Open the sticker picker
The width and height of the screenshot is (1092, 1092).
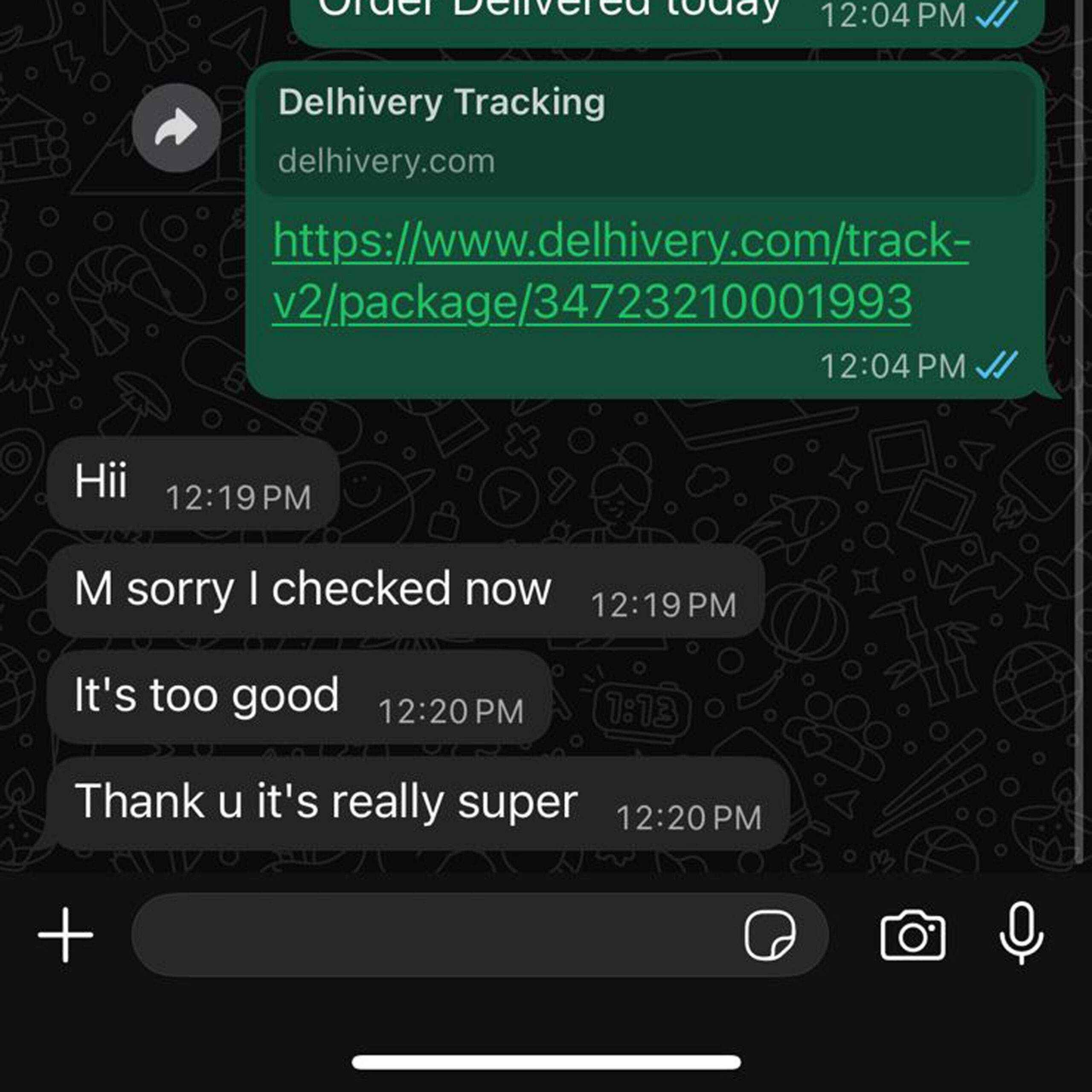click(x=769, y=935)
